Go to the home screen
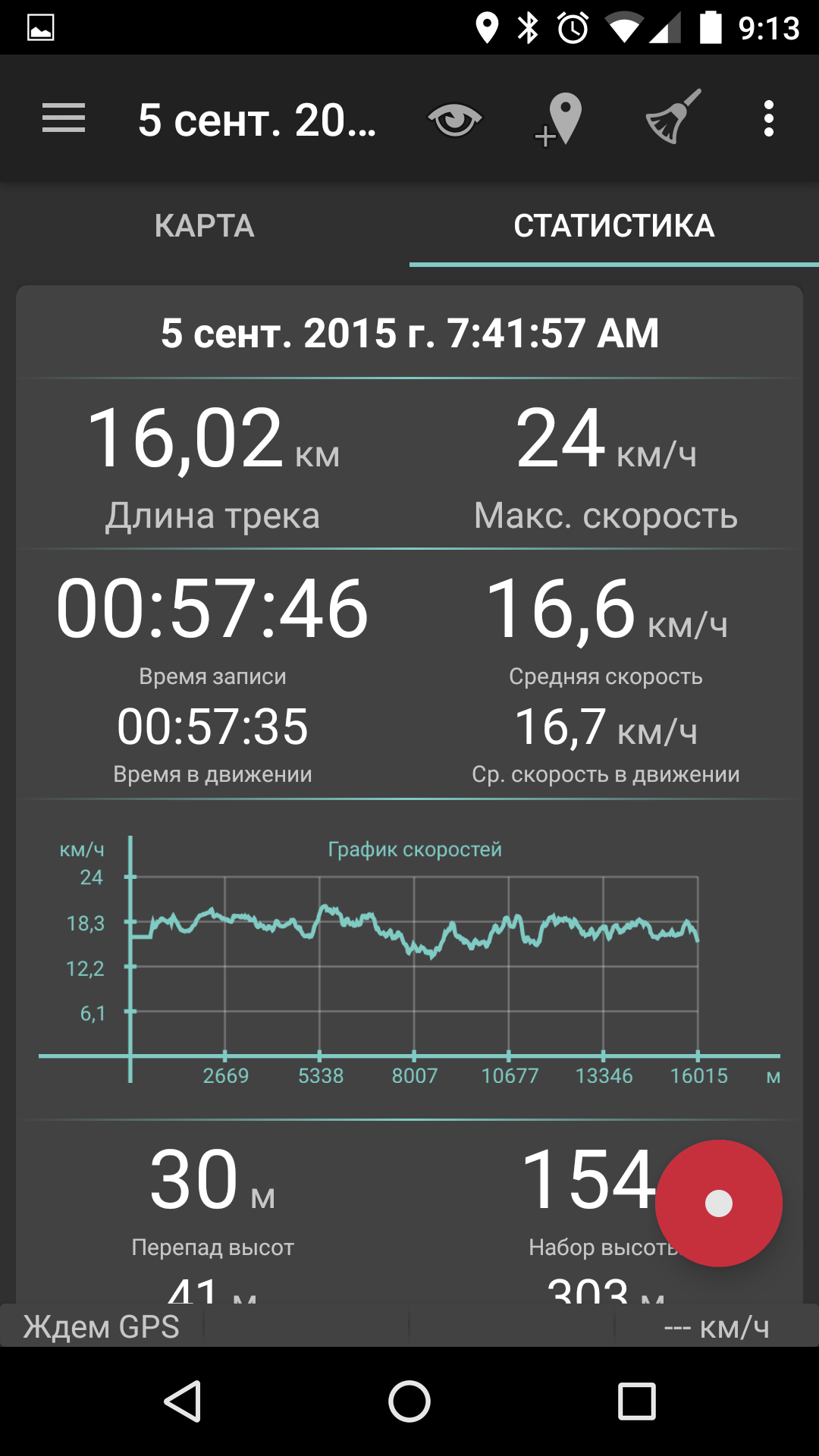This screenshot has height=1456, width=819. (x=409, y=1401)
